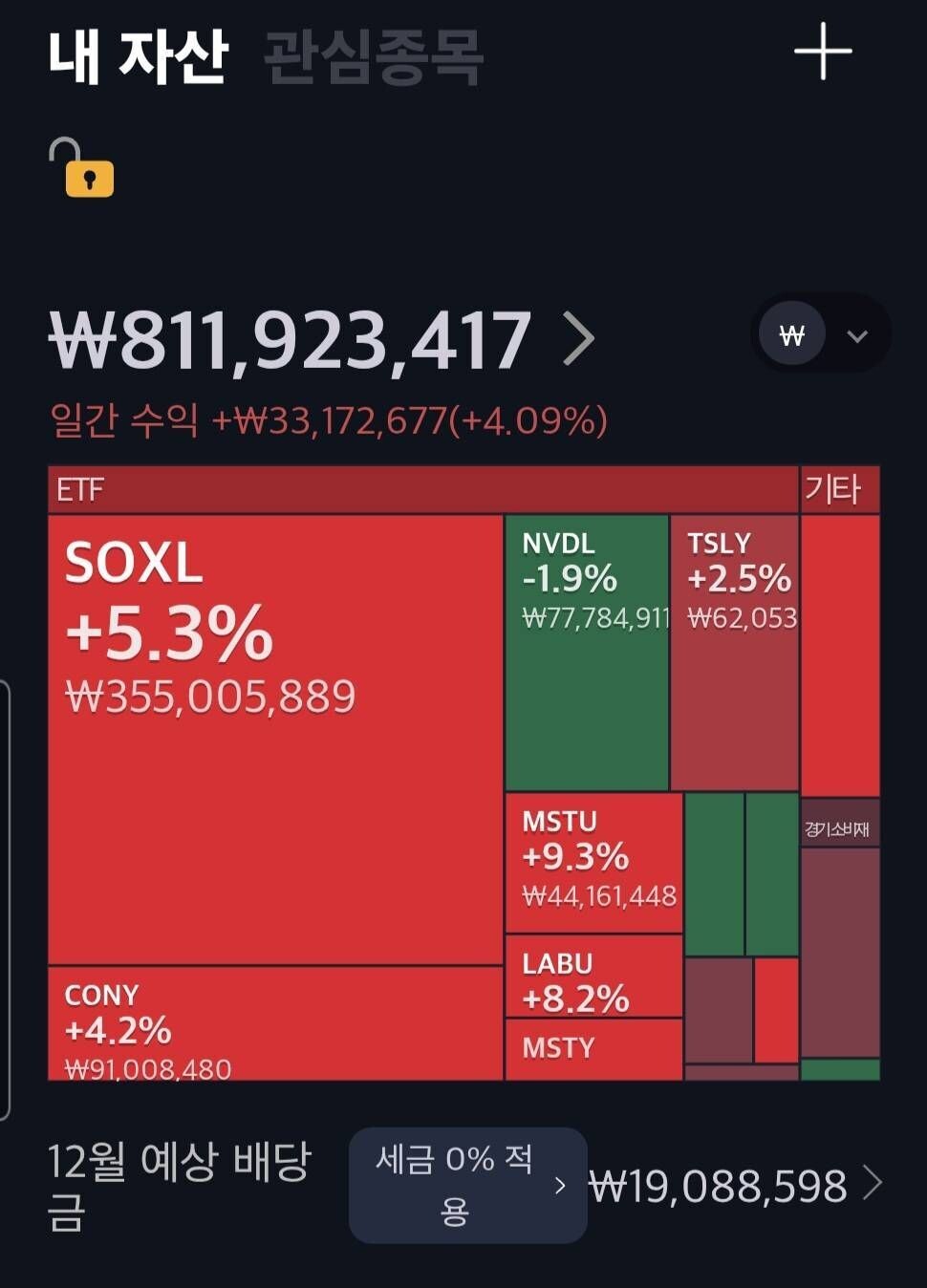Open the MSTY holding tile
Viewport: 927px width, 1288px height.
[x=593, y=1049]
